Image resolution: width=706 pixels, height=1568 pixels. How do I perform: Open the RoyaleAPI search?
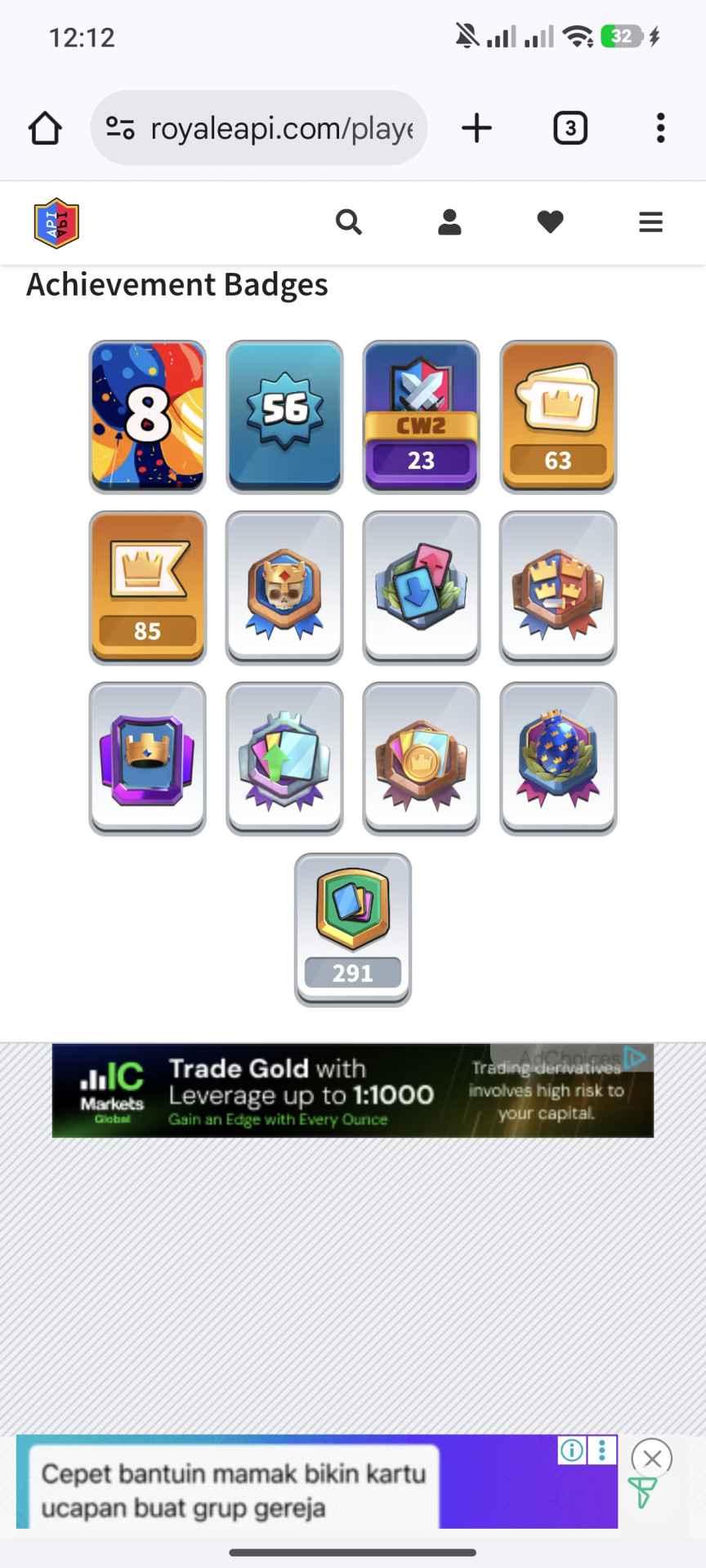tap(349, 222)
